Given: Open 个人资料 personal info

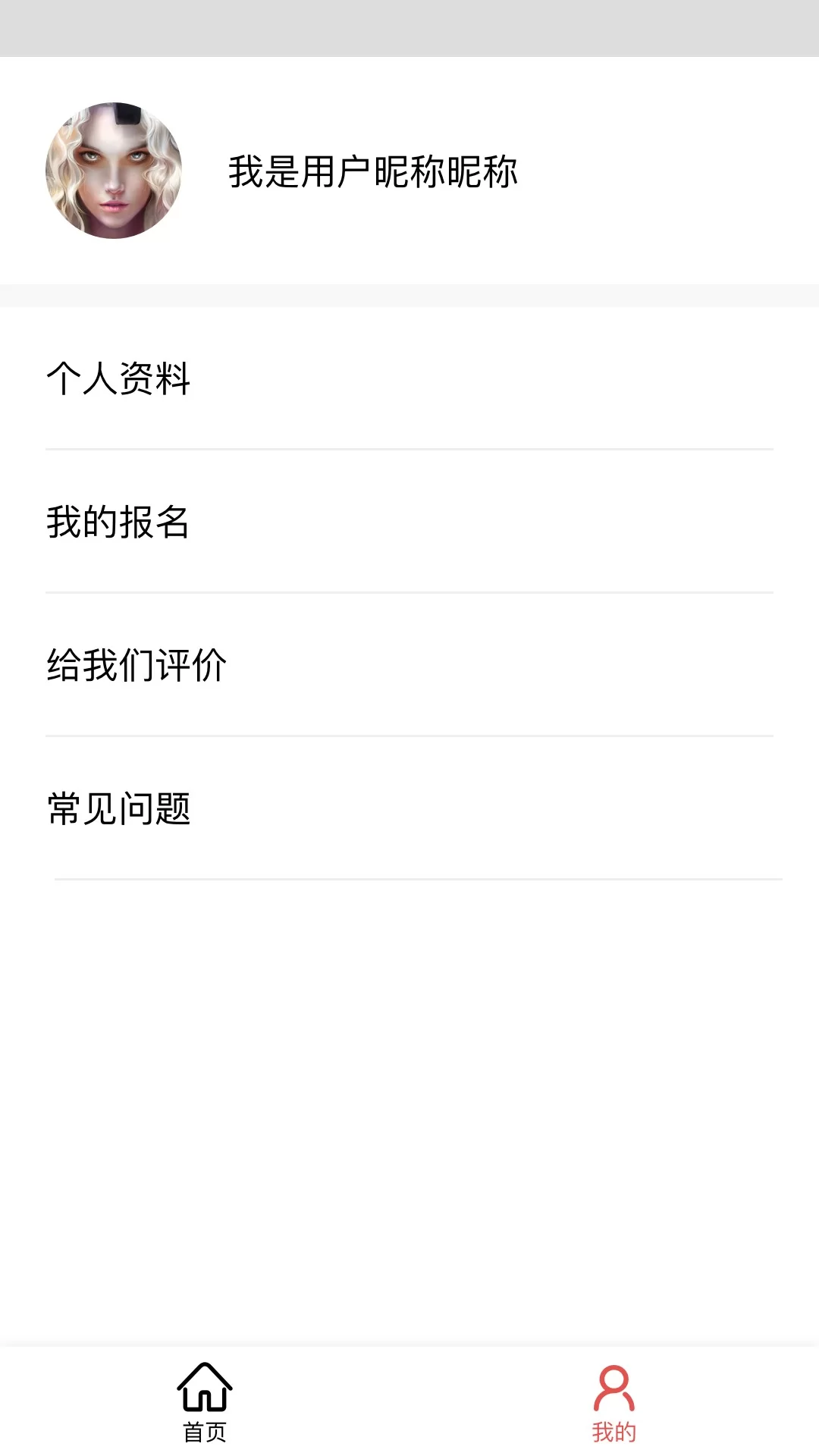Looking at the screenshot, I should 118,378.
